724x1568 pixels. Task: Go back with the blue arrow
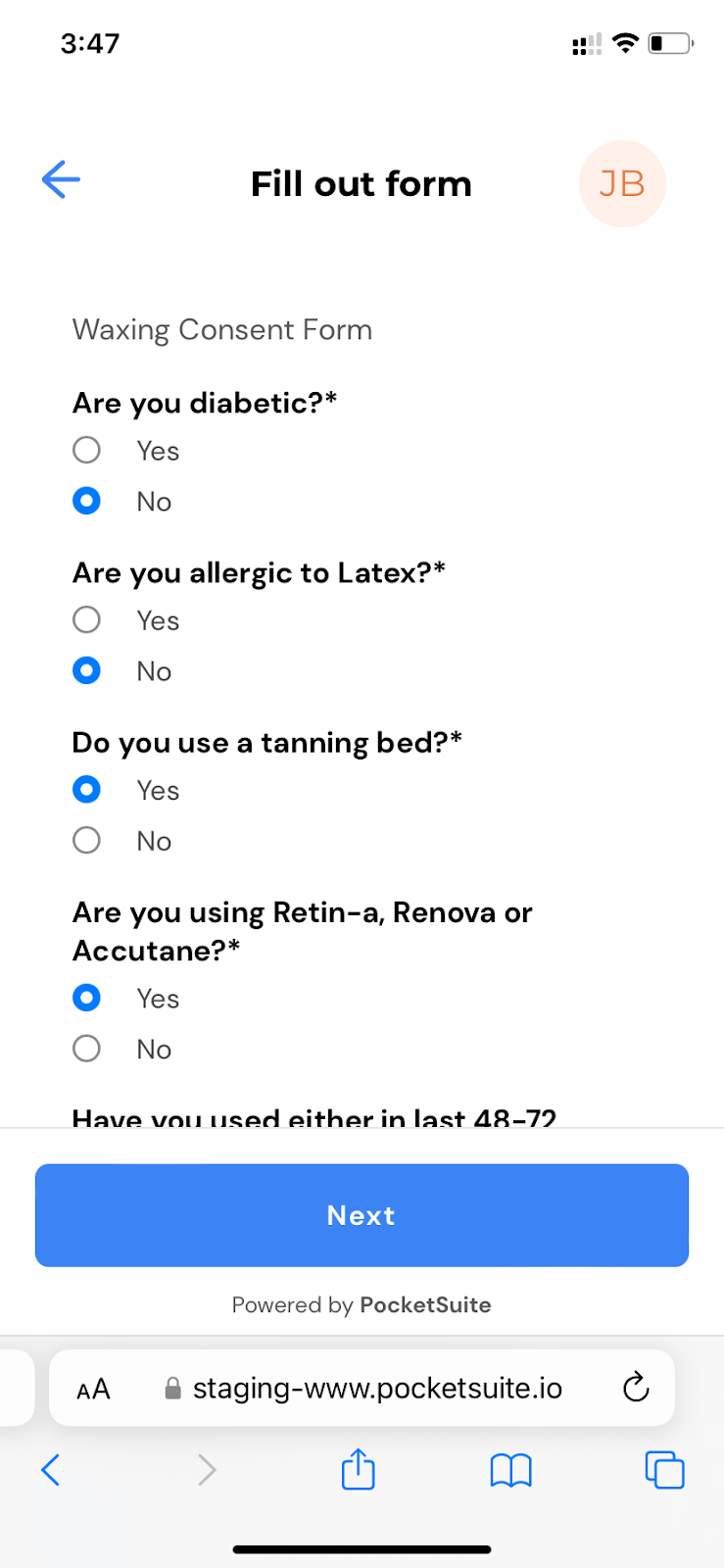tap(61, 179)
